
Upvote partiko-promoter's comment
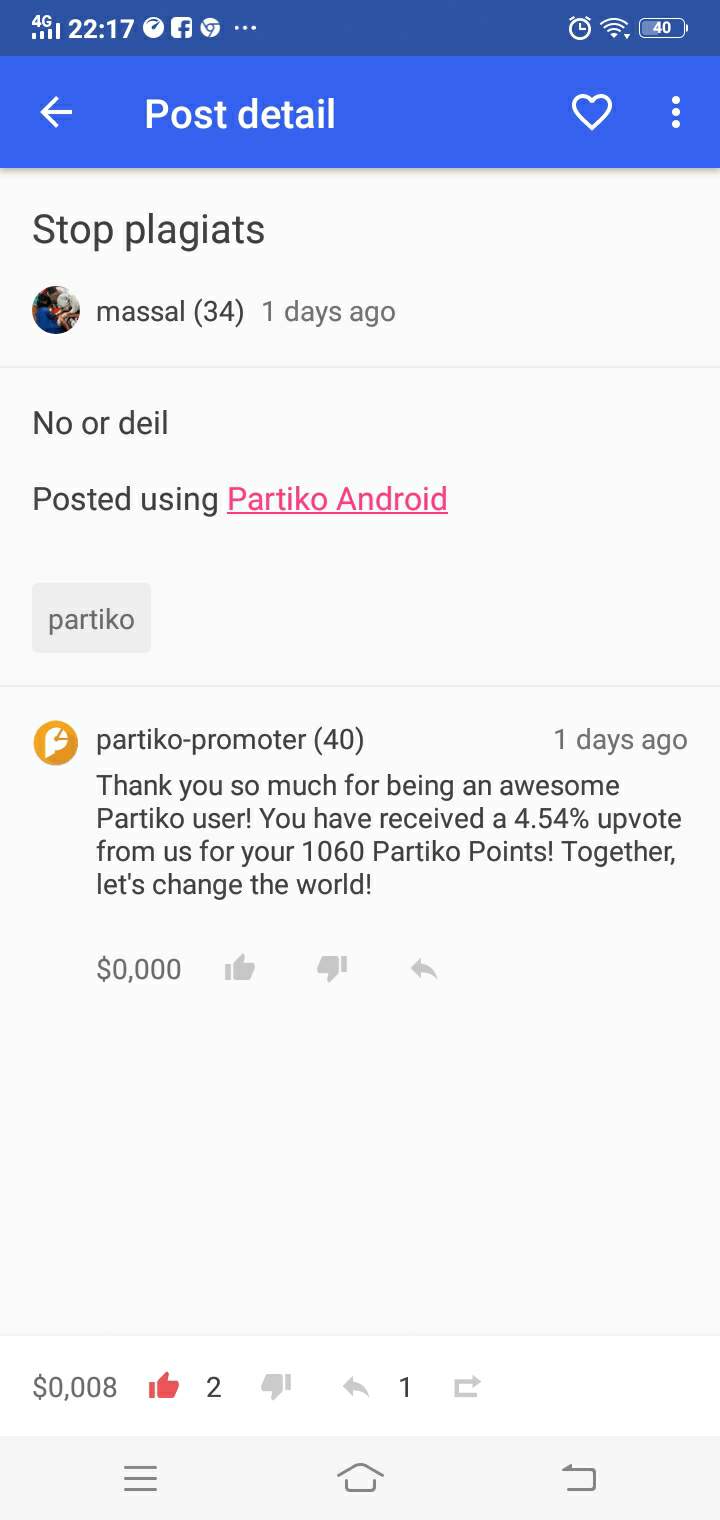coord(240,968)
